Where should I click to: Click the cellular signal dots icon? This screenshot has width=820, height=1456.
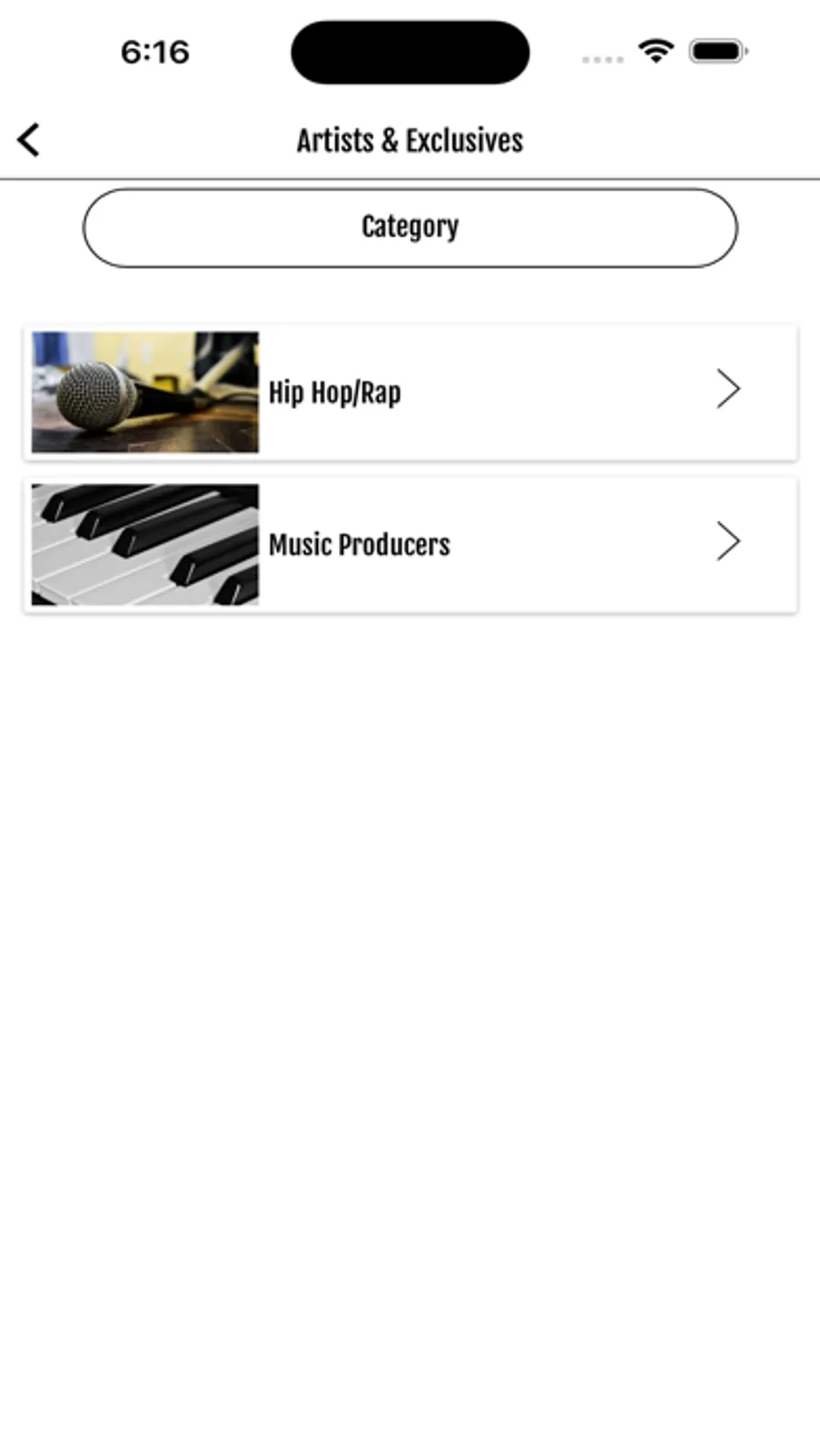601,58
